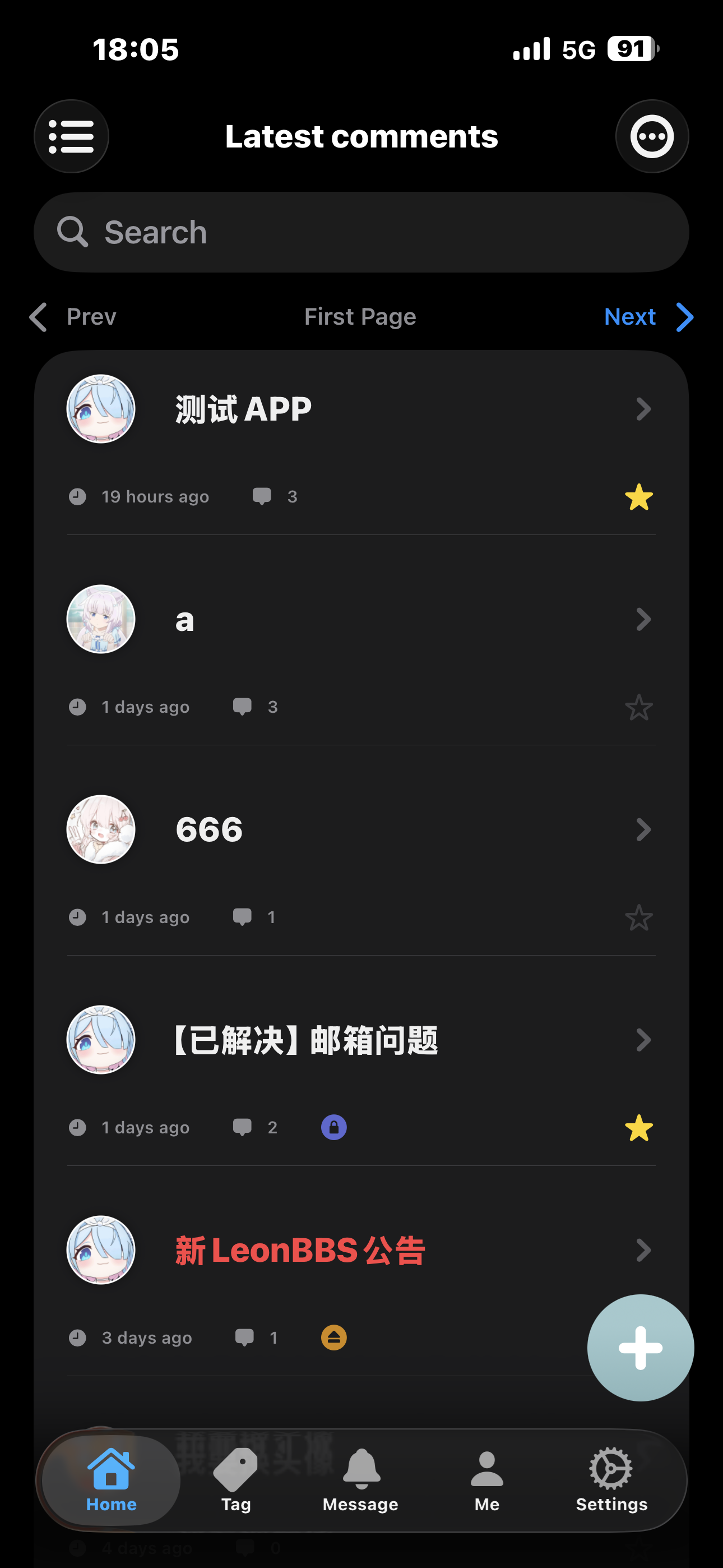The width and height of the screenshot is (723, 1568).
Task: Open the more options ellipsis menu
Action: (x=652, y=136)
